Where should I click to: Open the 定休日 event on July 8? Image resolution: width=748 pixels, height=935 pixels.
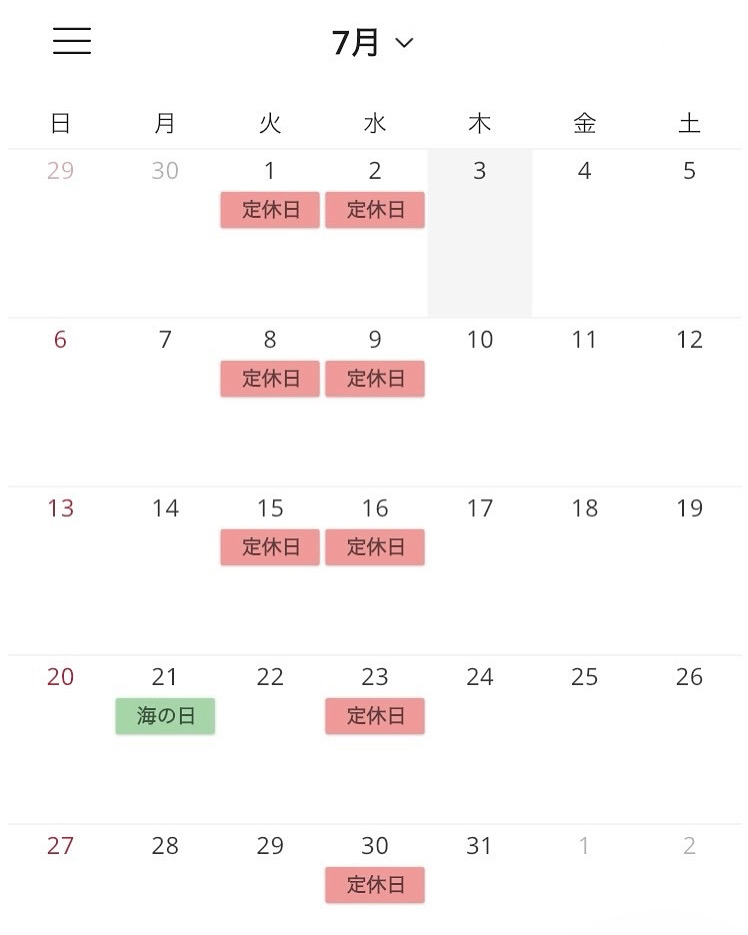(270, 379)
